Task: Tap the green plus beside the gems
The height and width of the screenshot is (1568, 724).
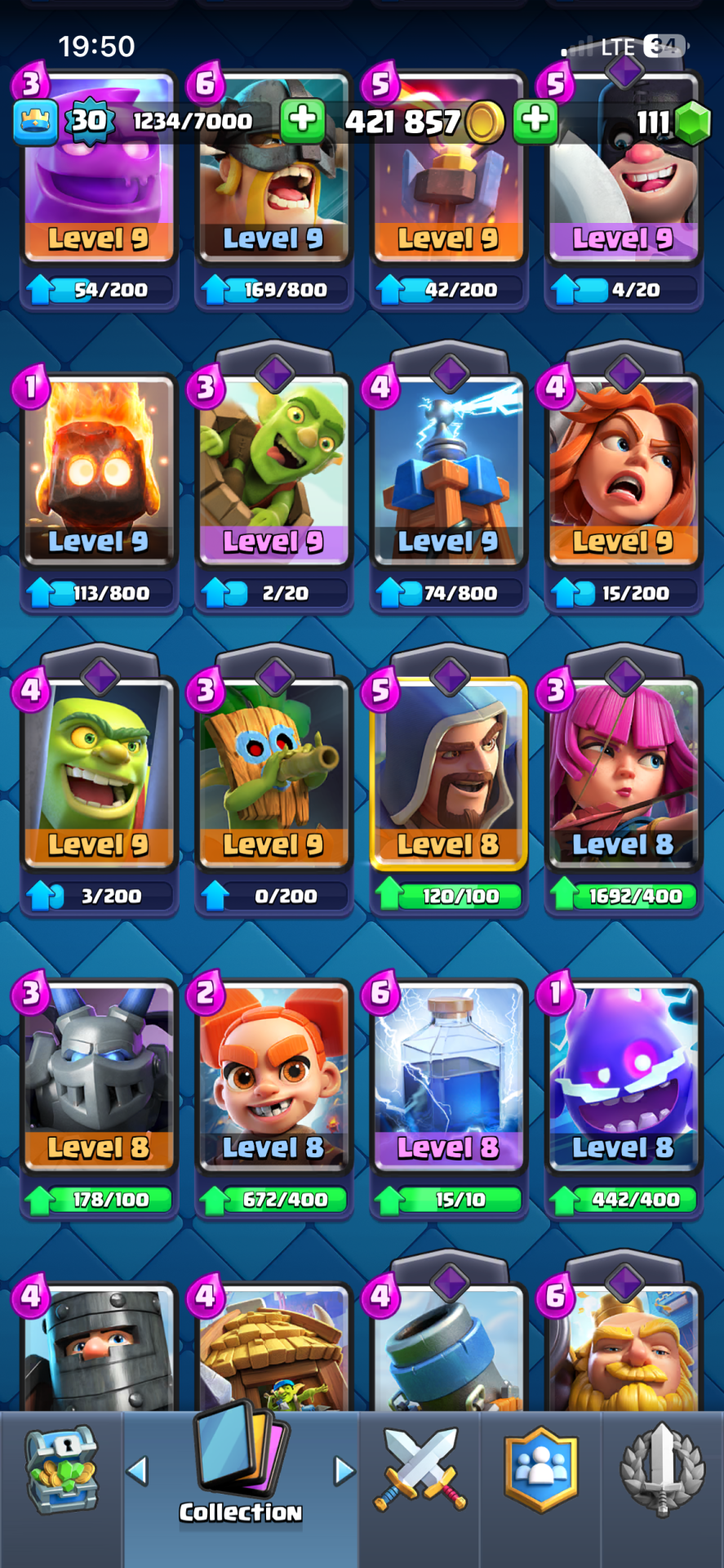Action: [x=535, y=120]
